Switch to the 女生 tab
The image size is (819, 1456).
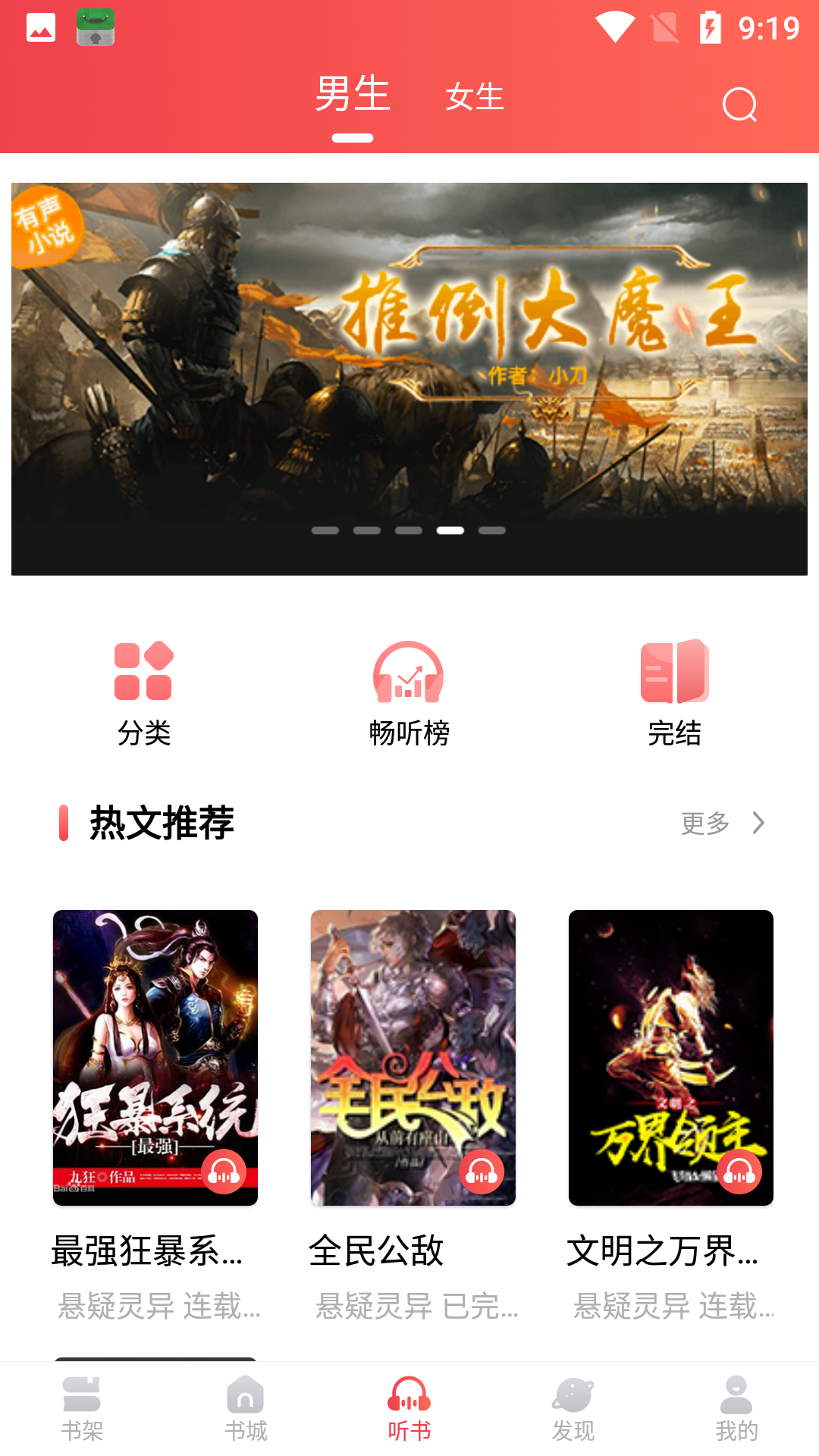(x=474, y=97)
